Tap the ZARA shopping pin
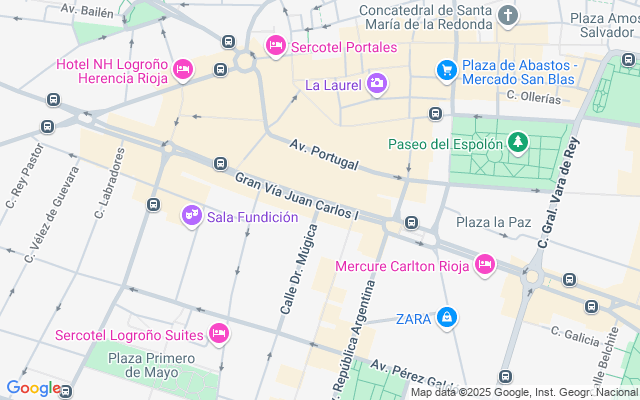This screenshot has width=640, height=400. (x=447, y=318)
